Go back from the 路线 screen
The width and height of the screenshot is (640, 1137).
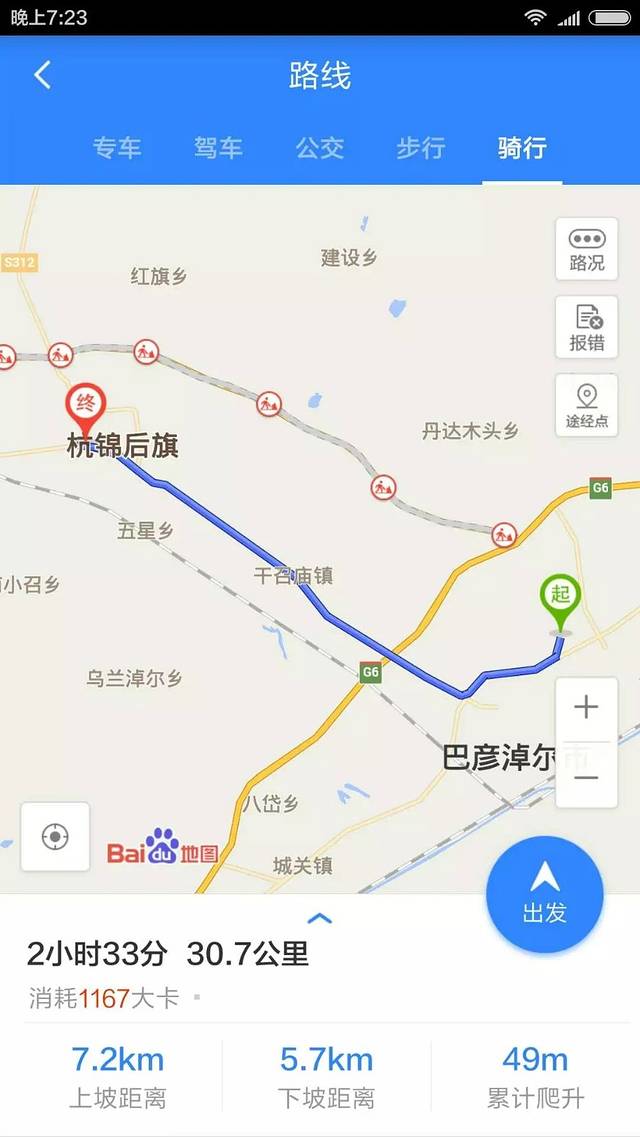point(42,75)
